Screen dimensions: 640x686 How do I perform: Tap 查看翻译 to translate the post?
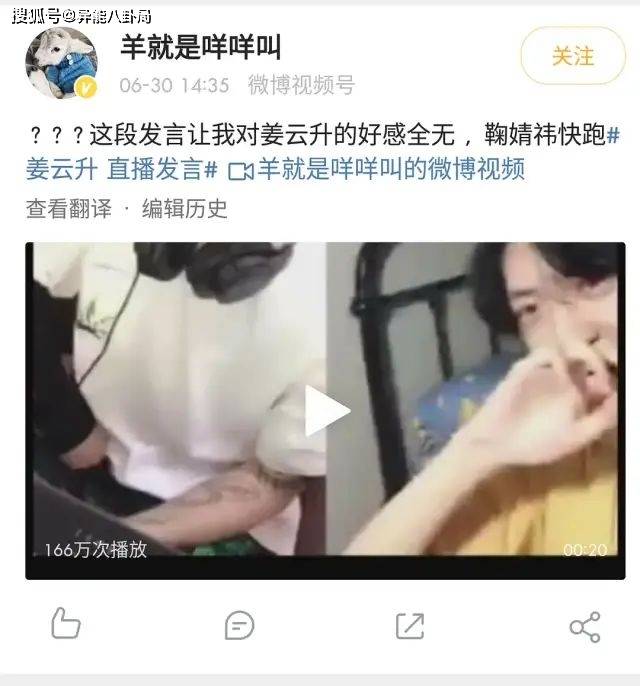(69, 209)
